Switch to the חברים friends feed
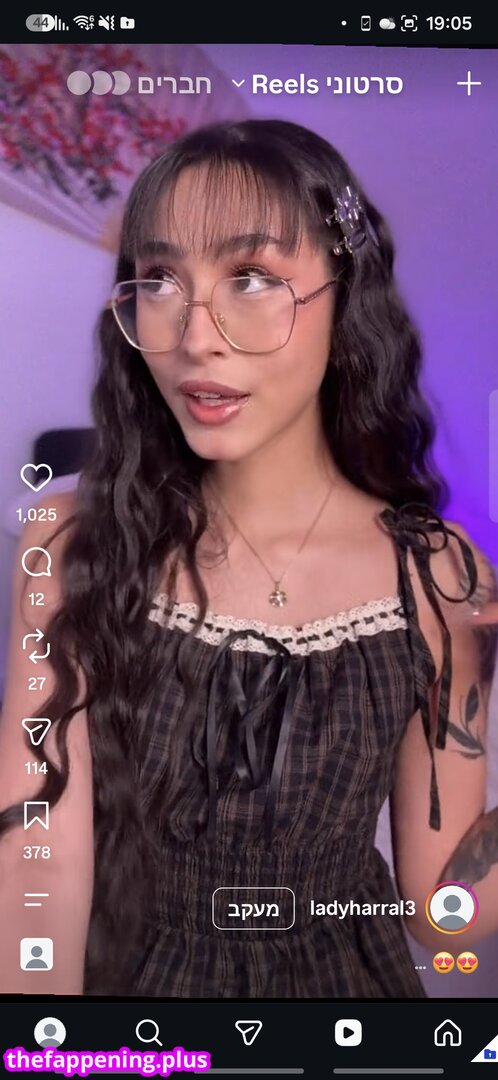The width and height of the screenshot is (498, 1080). pyautogui.click(x=139, y=84)
